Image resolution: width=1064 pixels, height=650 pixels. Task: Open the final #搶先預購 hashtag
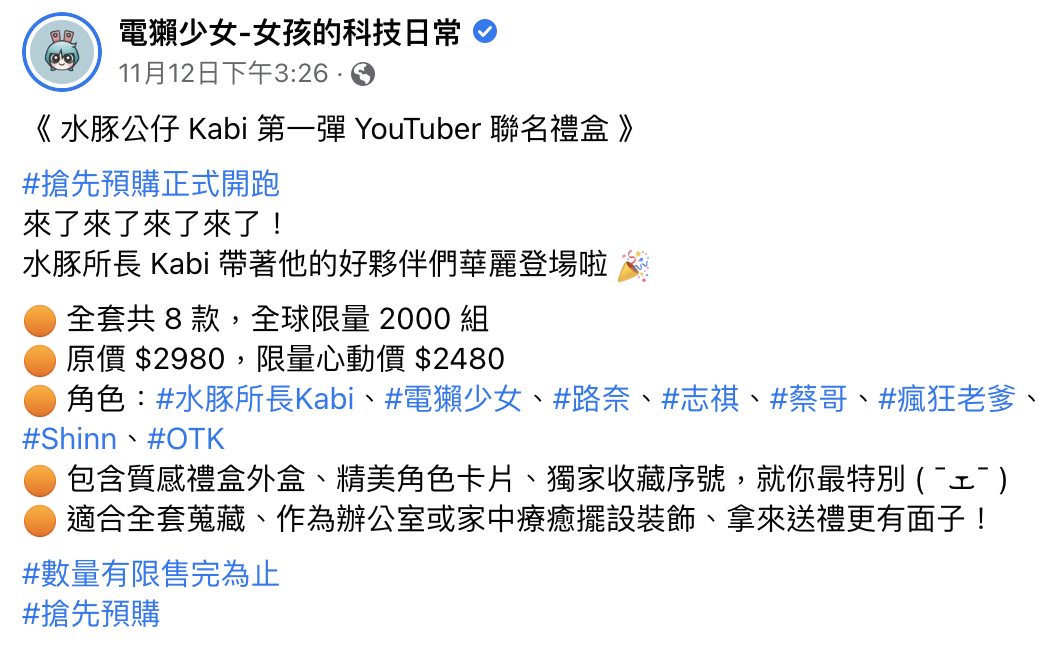point(91,614)
